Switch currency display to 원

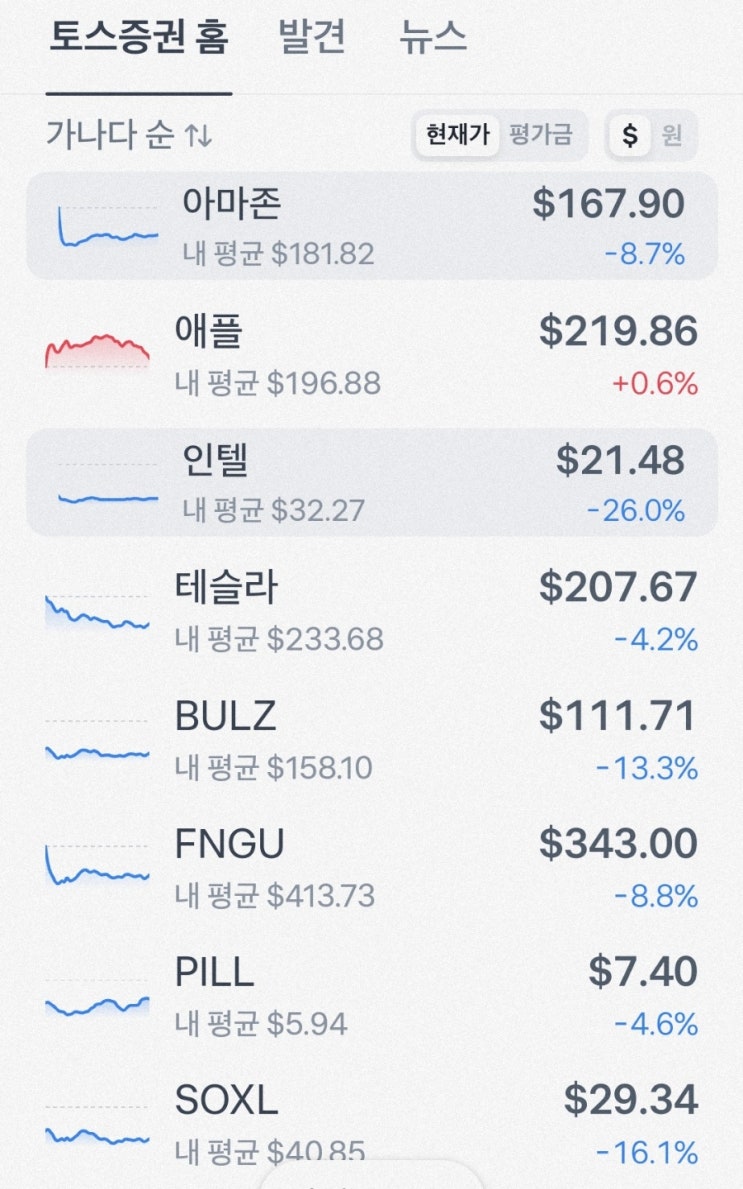click(672, 135)
